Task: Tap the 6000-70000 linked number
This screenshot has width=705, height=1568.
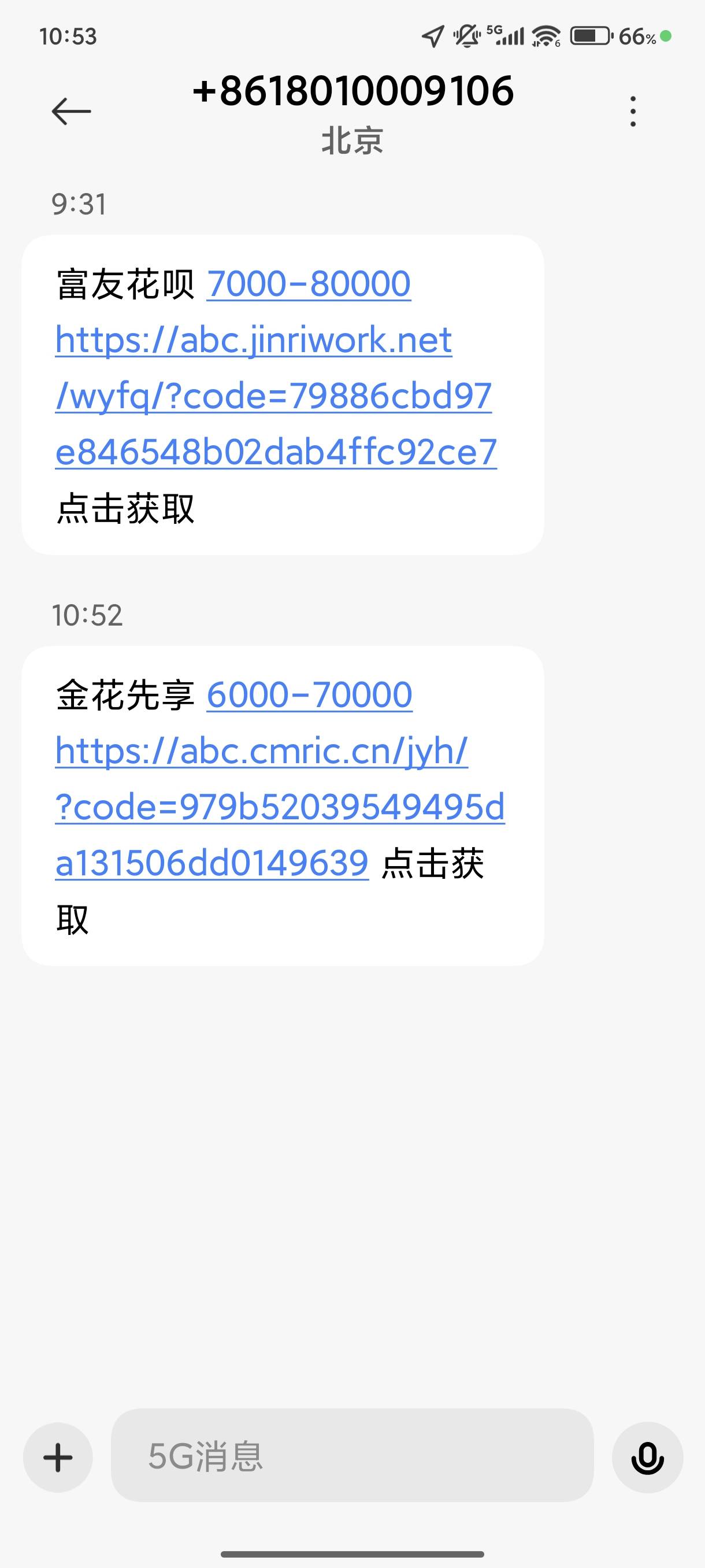Action: tap(309, 694)
